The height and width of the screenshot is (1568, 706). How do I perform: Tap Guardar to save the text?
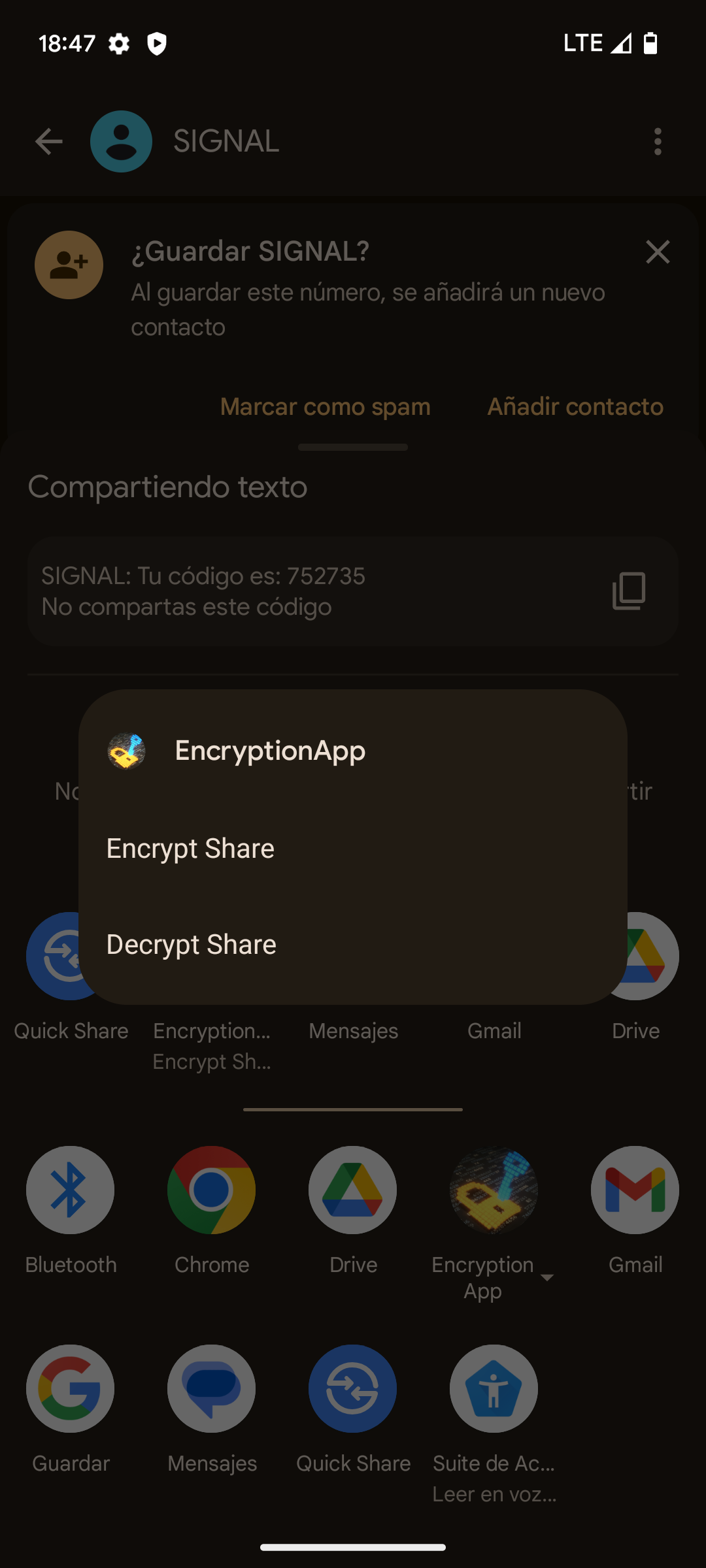coord(71,1389)
